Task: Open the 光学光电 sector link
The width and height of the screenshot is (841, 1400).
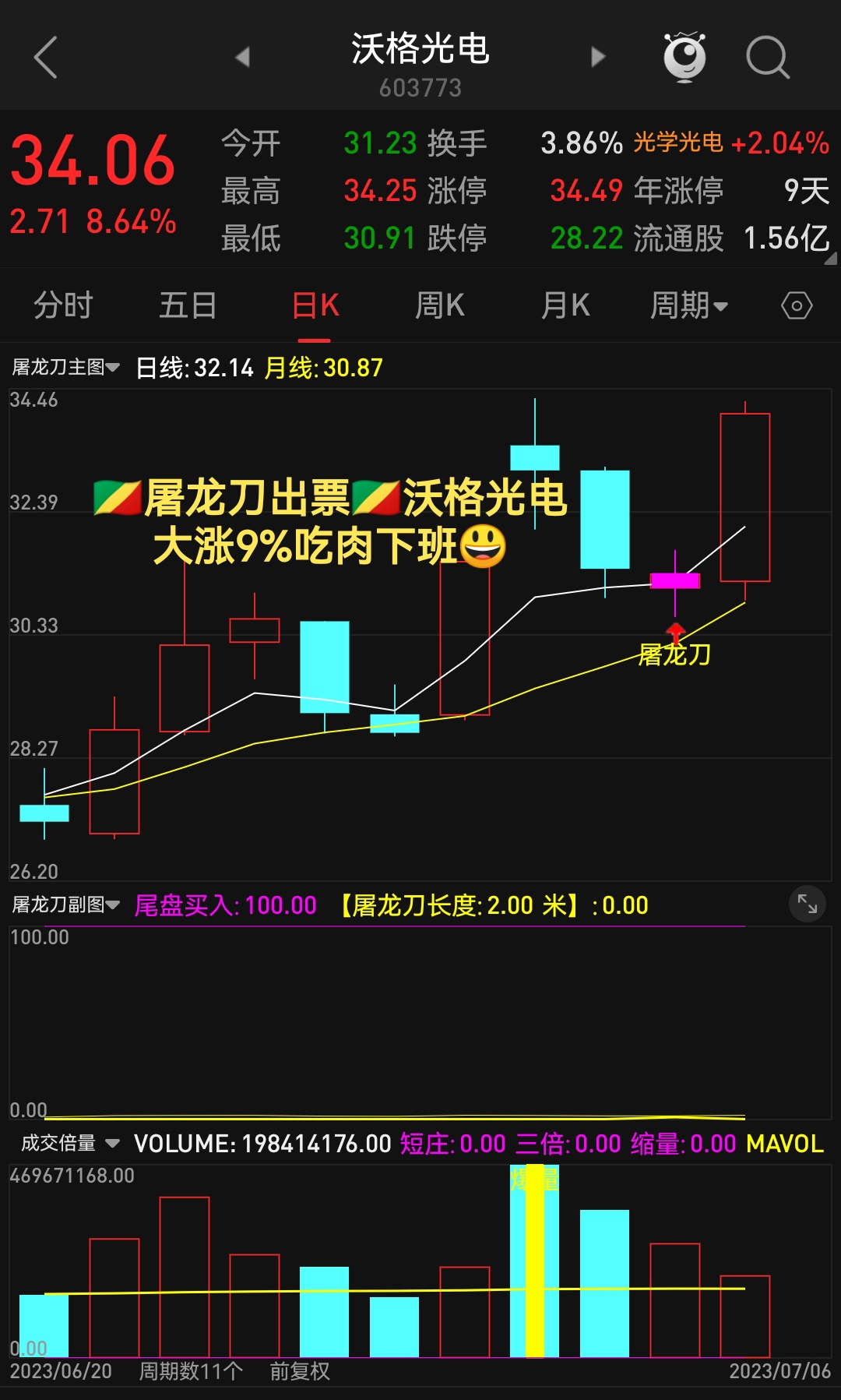Action: coord(677,143)
